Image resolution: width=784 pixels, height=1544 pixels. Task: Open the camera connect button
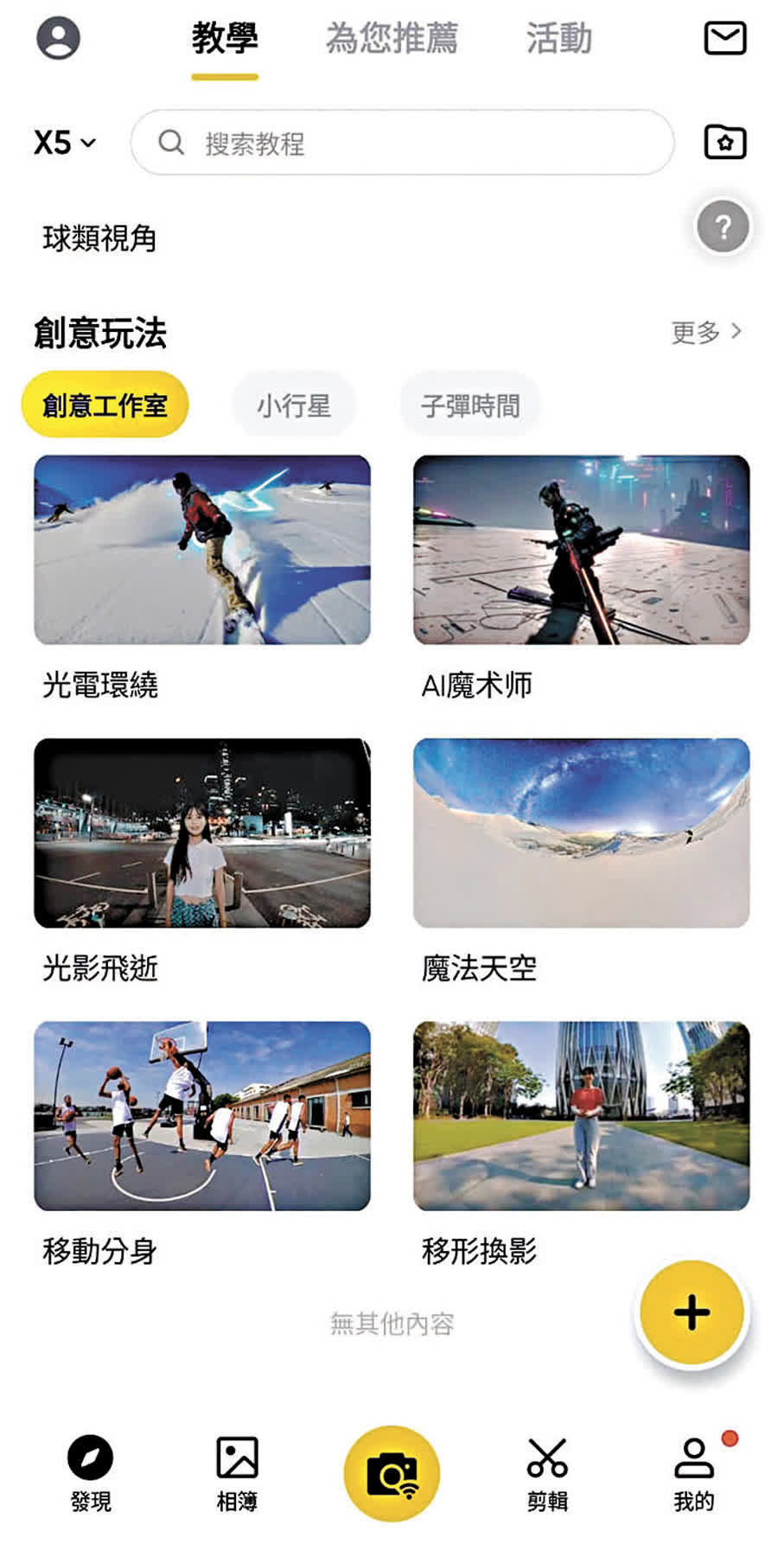[392, 1474]
